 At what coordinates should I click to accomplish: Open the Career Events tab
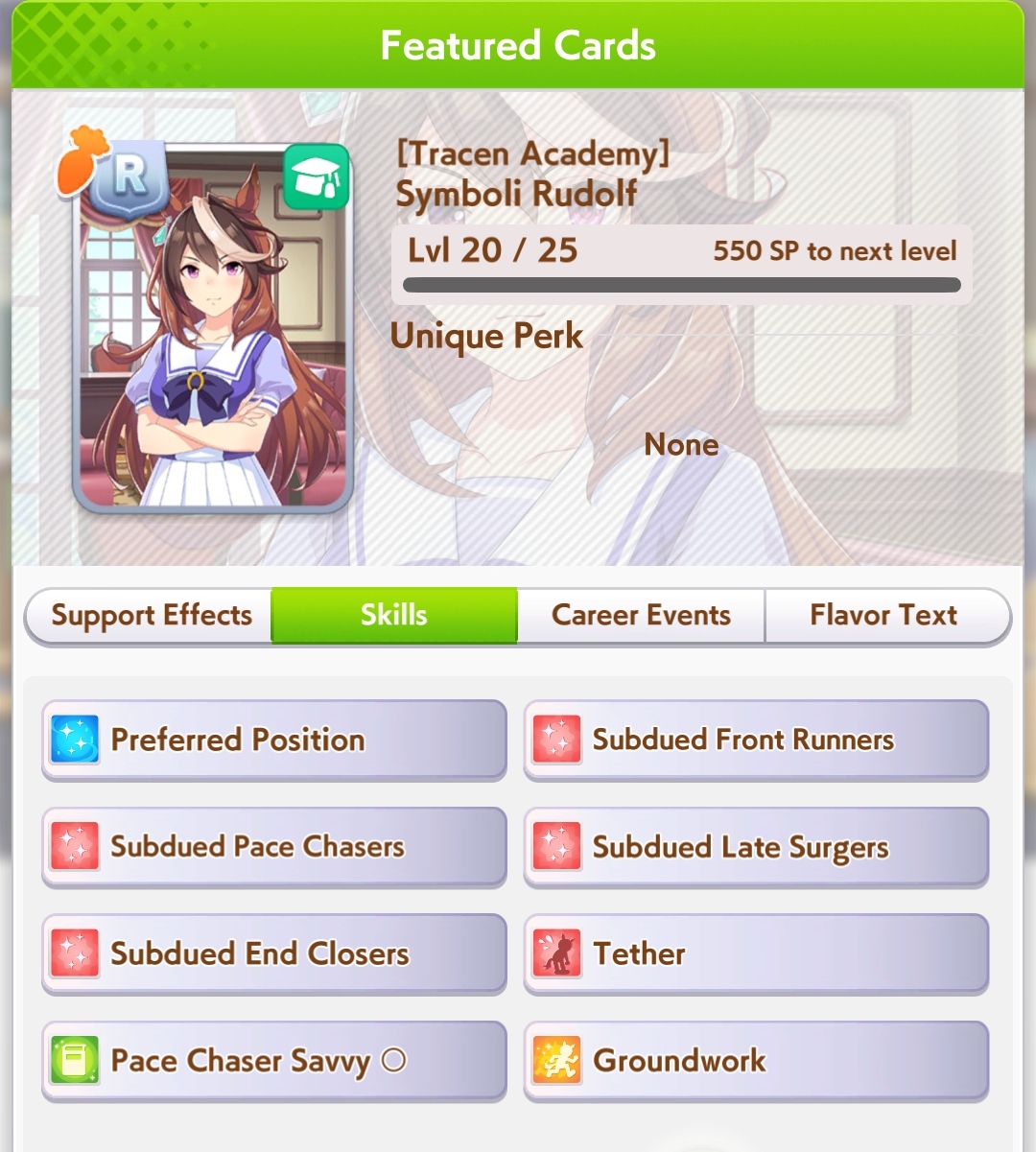pyautogui.click(x=641, y=615)
